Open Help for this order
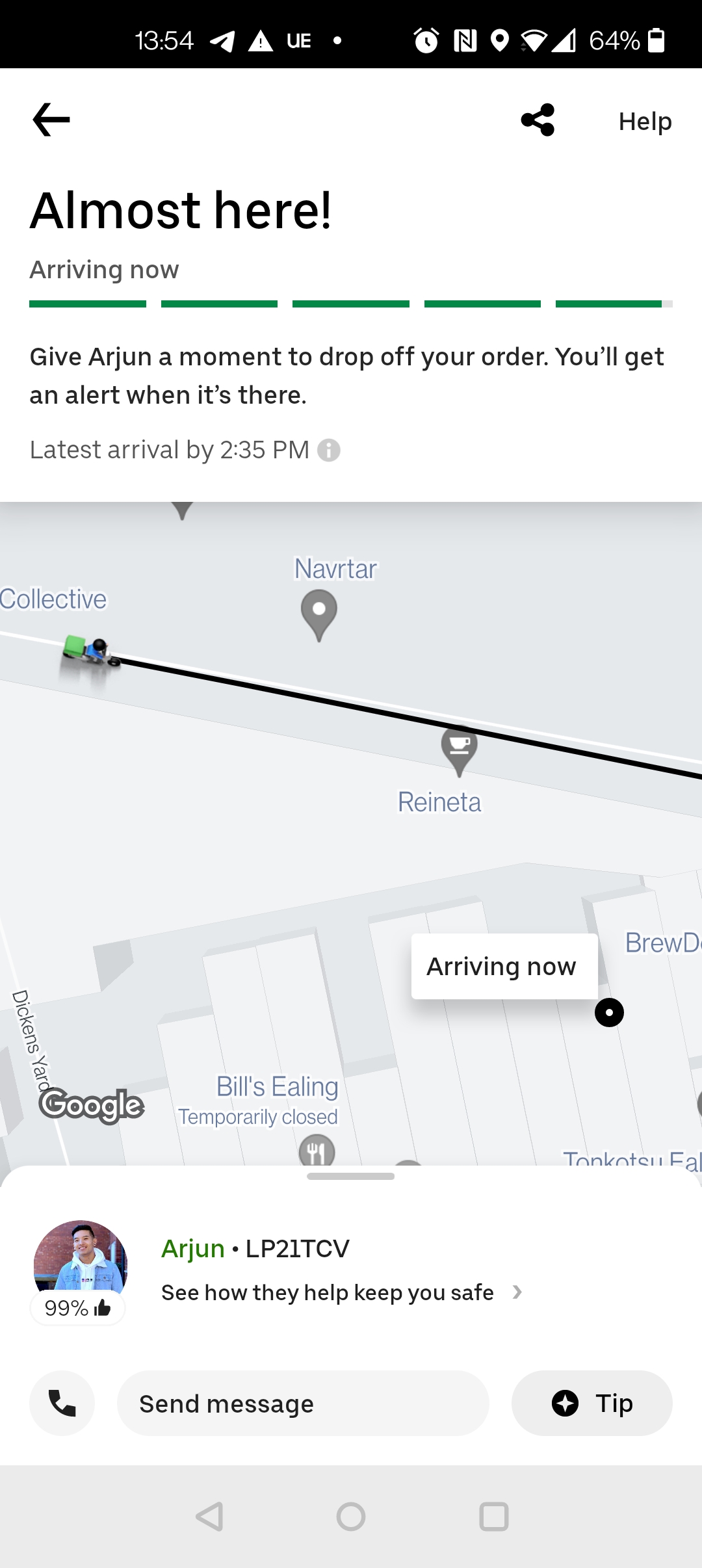Viewport: 702px width, 1568px height. pos(645,122)
